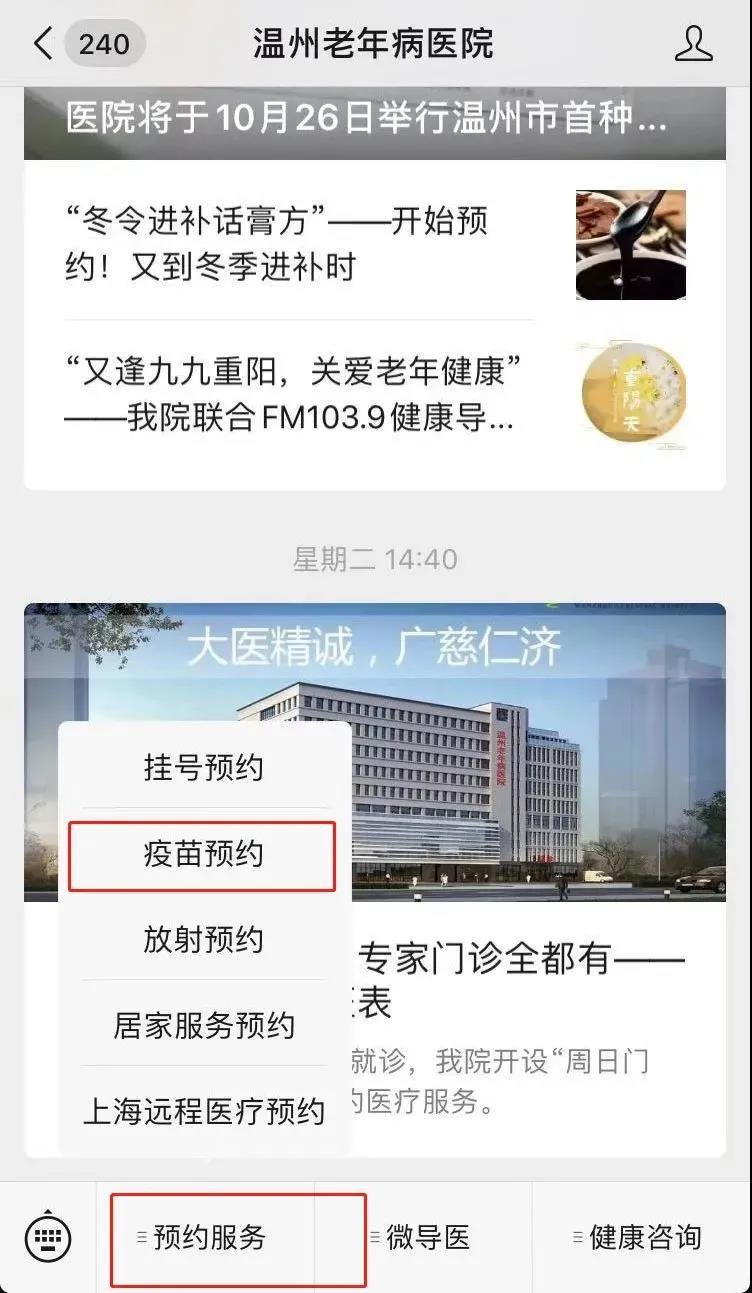The width and height of the screenshot is (752, 1293).
Task: Open 居家服务预约
Action: tap(203, 1026)
